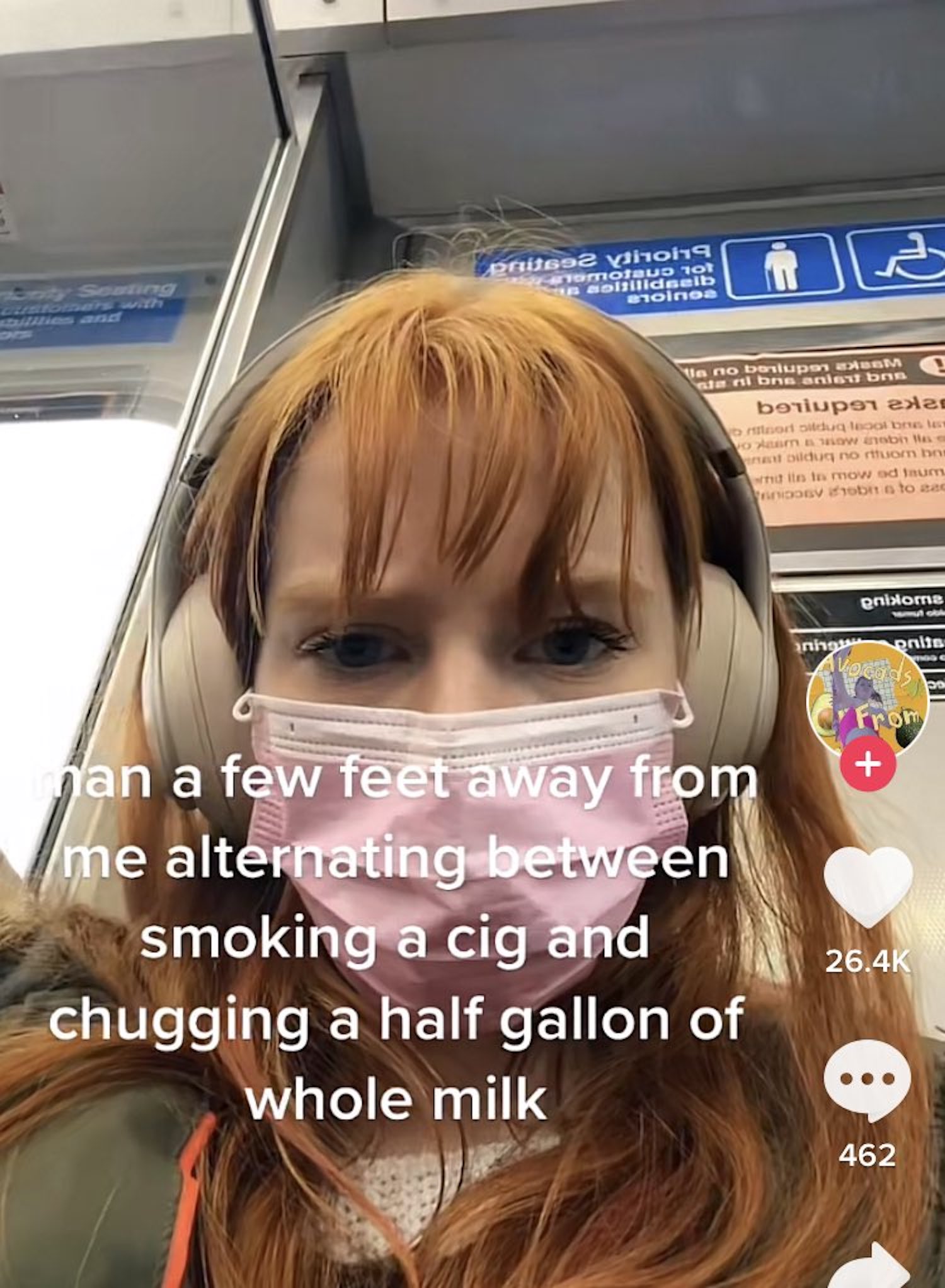Follow creator with the red plus button
This screenshot has width=945, height=1288.
[868, 765]
